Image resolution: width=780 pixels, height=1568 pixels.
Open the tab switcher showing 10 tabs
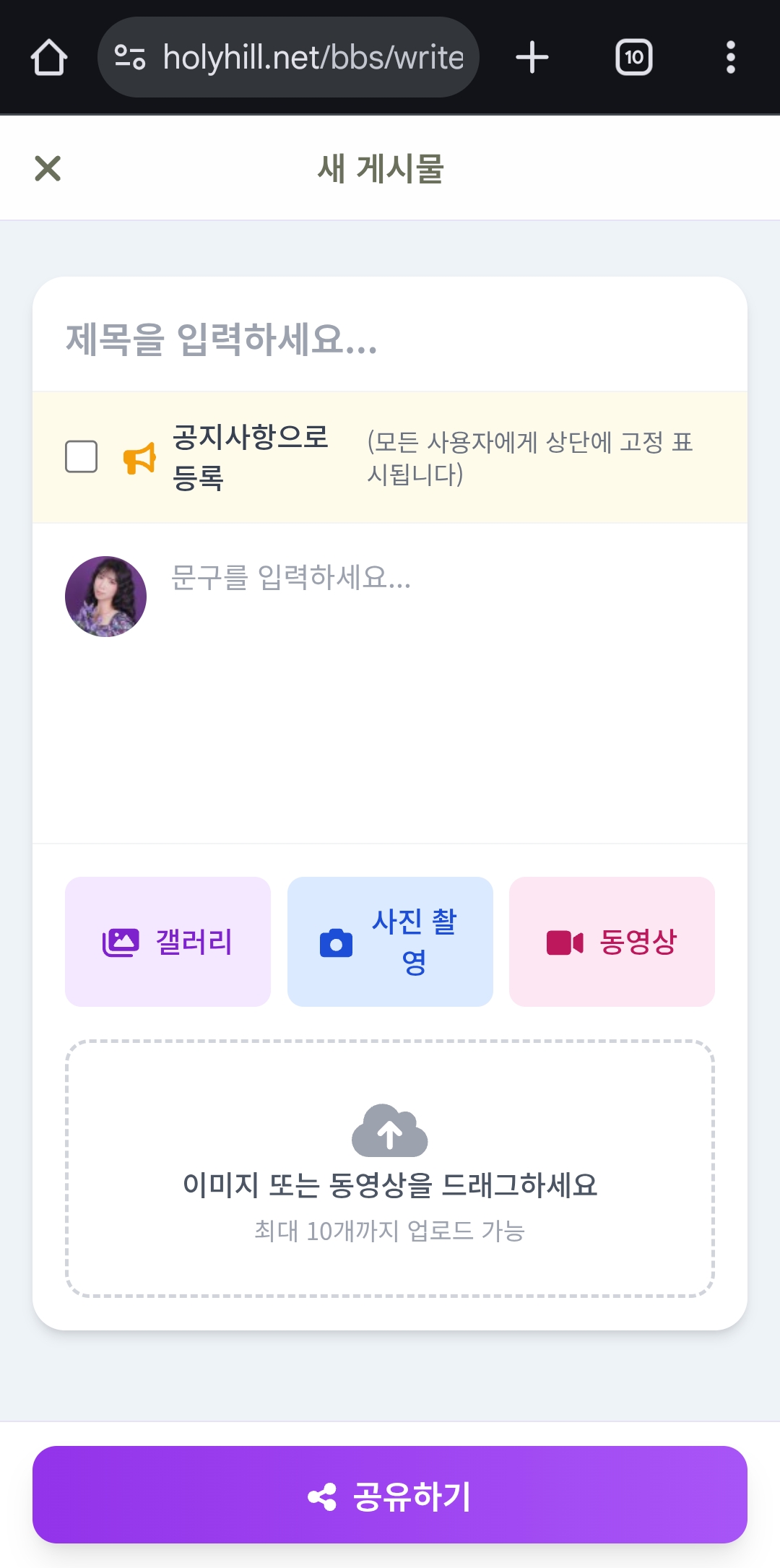[x=633, y=57]
